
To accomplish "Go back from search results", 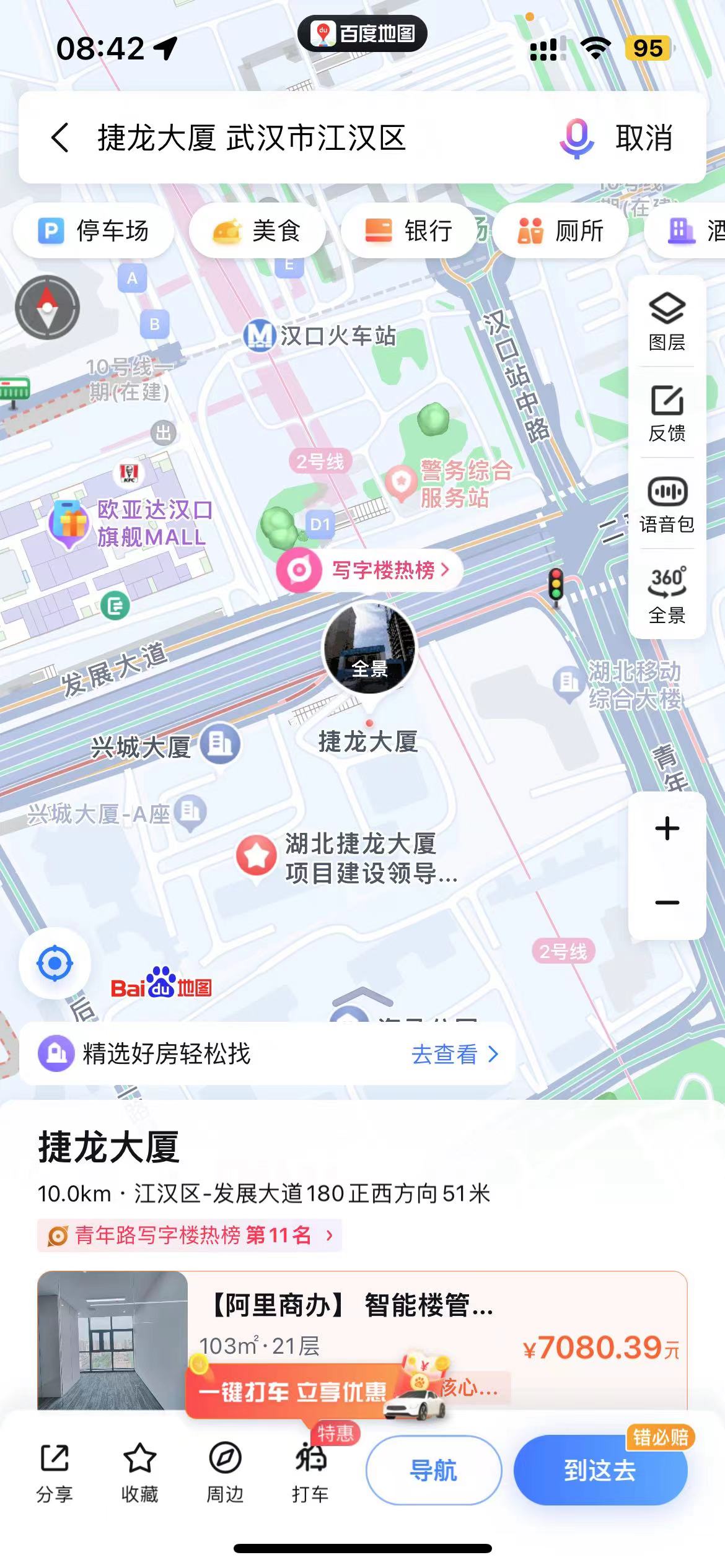I will coord(60,137).
